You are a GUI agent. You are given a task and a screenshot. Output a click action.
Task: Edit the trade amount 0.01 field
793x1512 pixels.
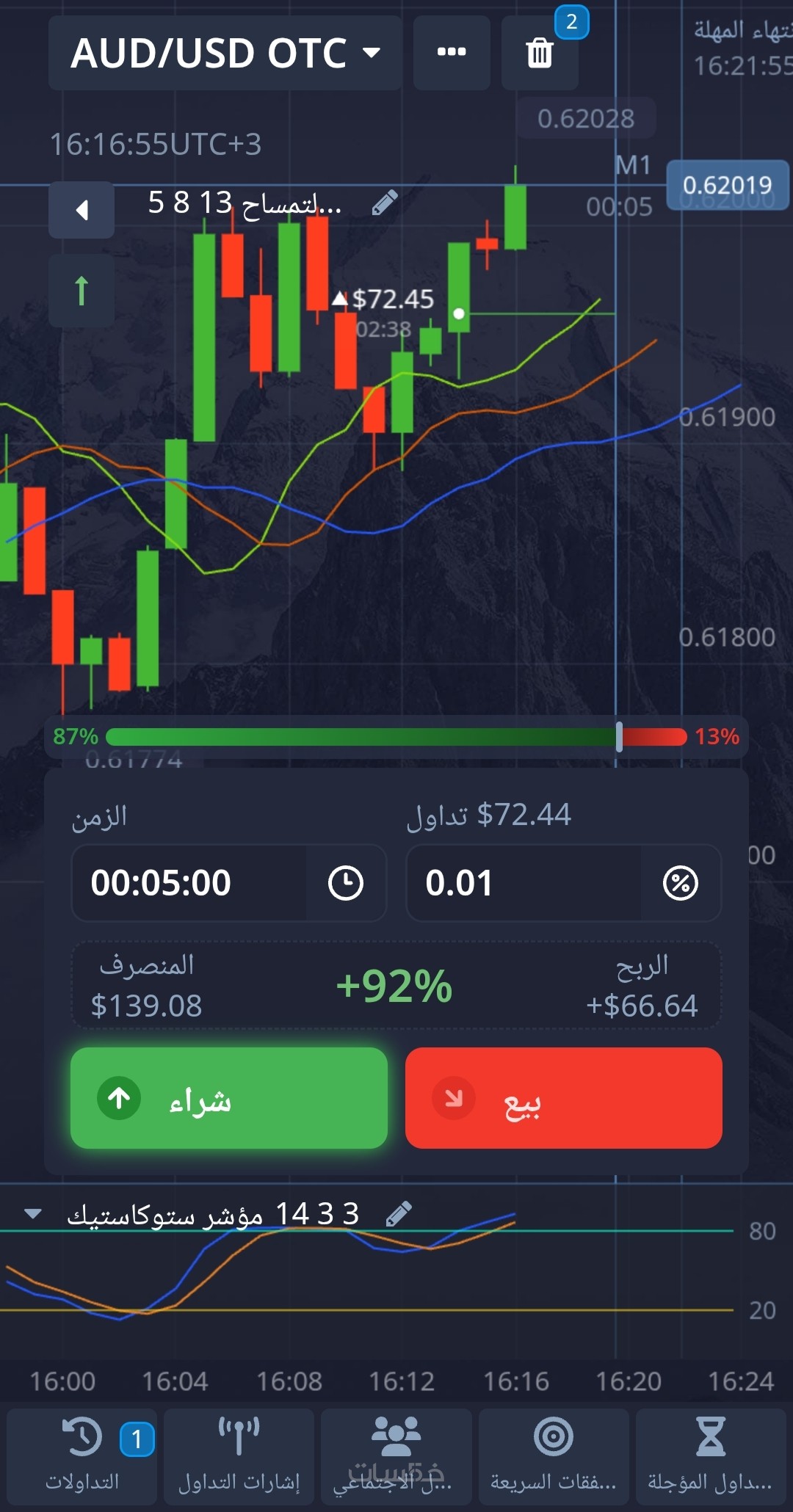click(x=524, y=883)
